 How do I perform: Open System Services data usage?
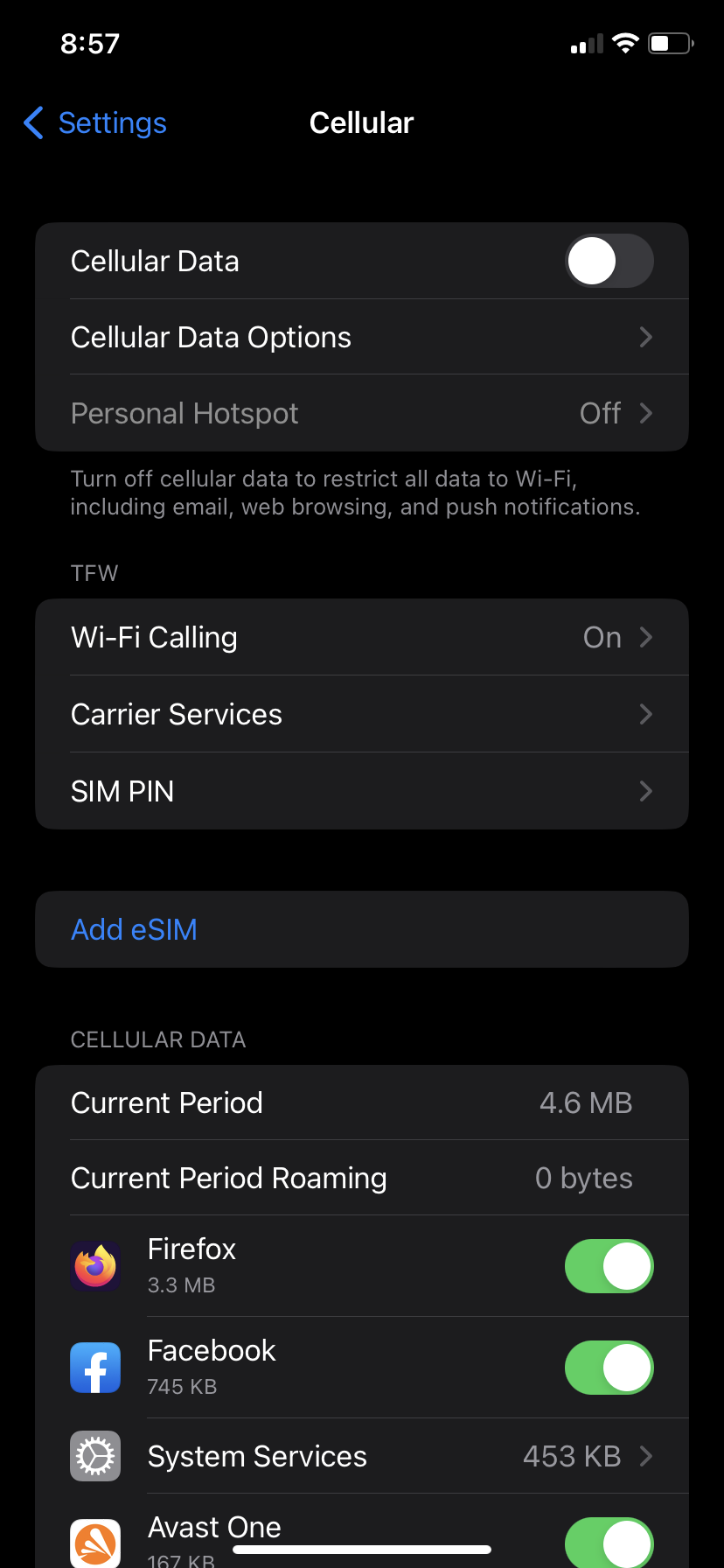click(362, 1457)
